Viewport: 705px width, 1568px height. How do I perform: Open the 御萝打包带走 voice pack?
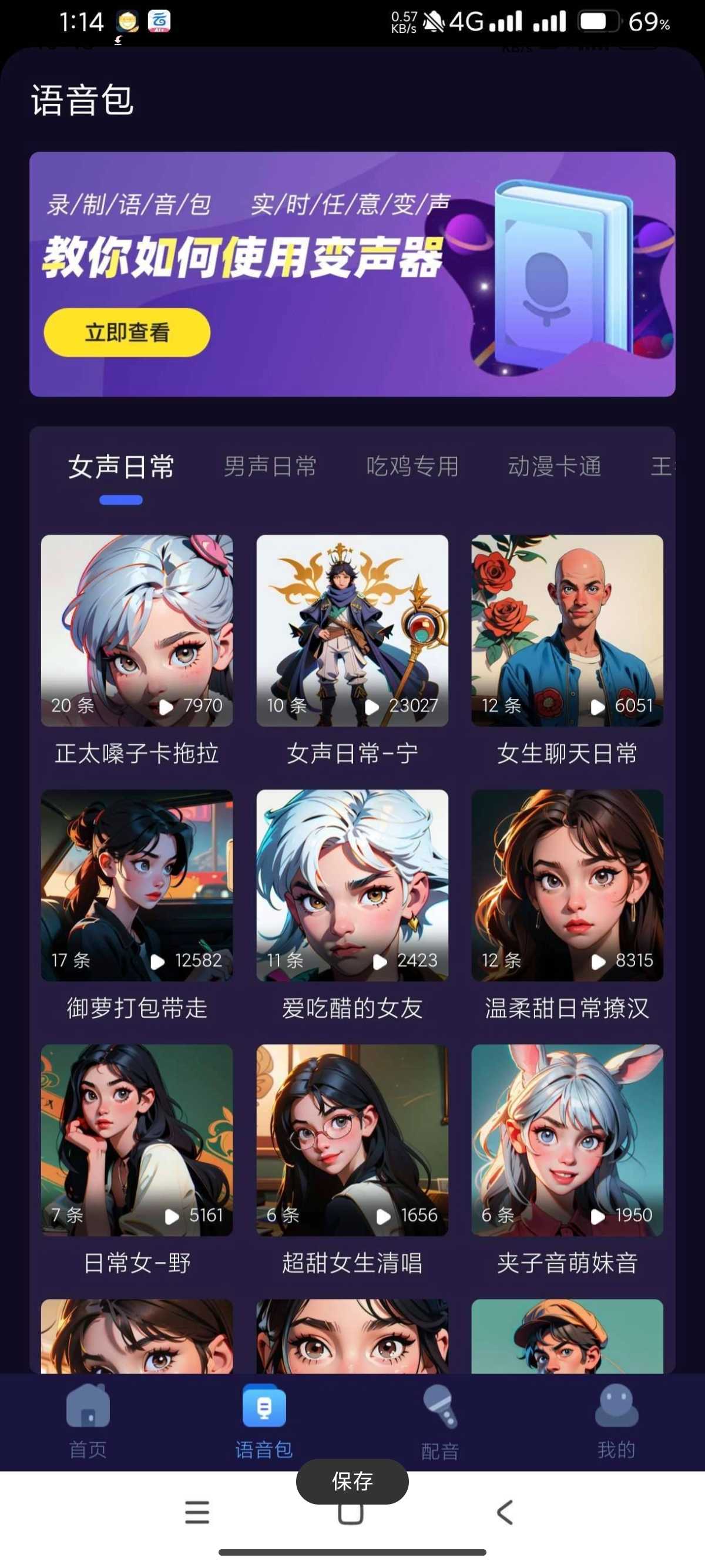136,885
